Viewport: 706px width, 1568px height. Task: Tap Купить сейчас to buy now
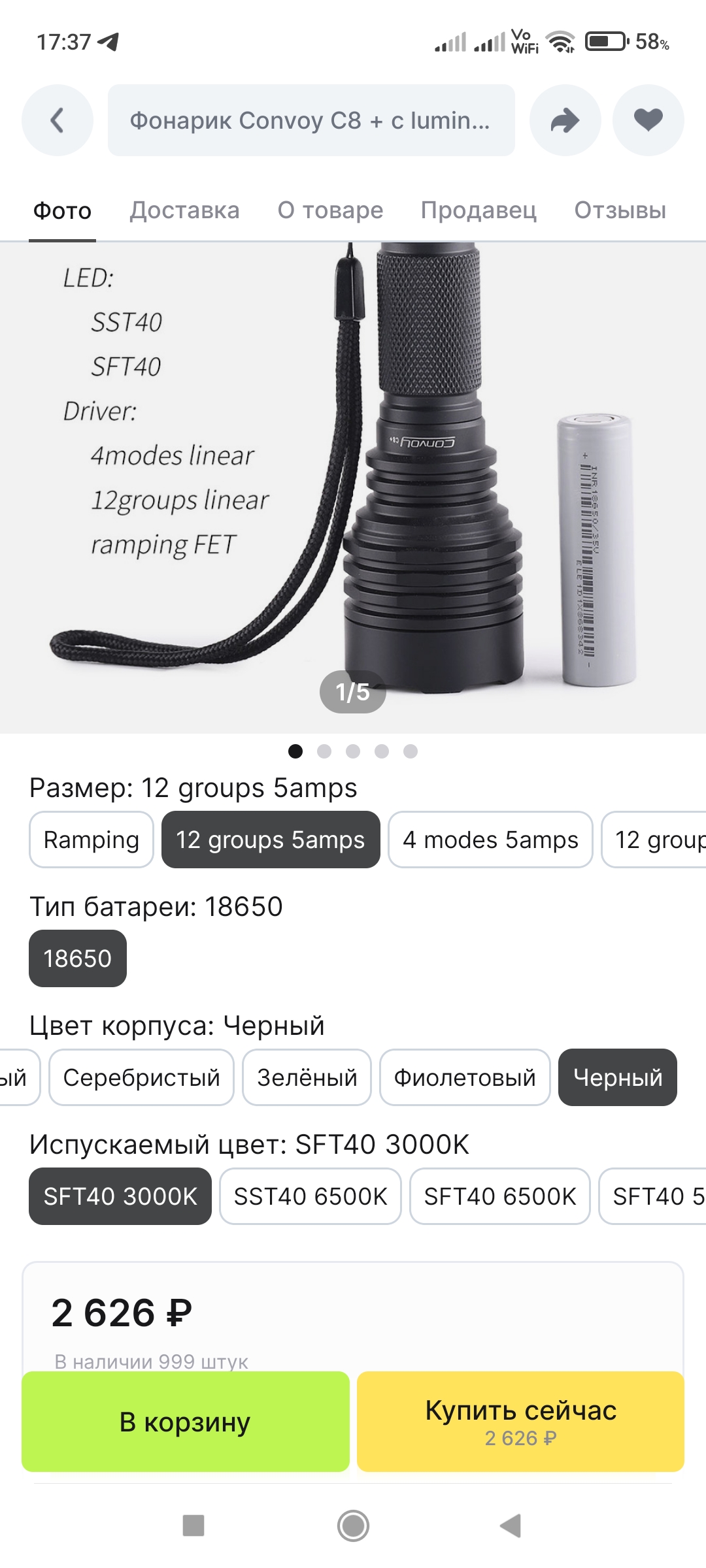coord(520,1422)
